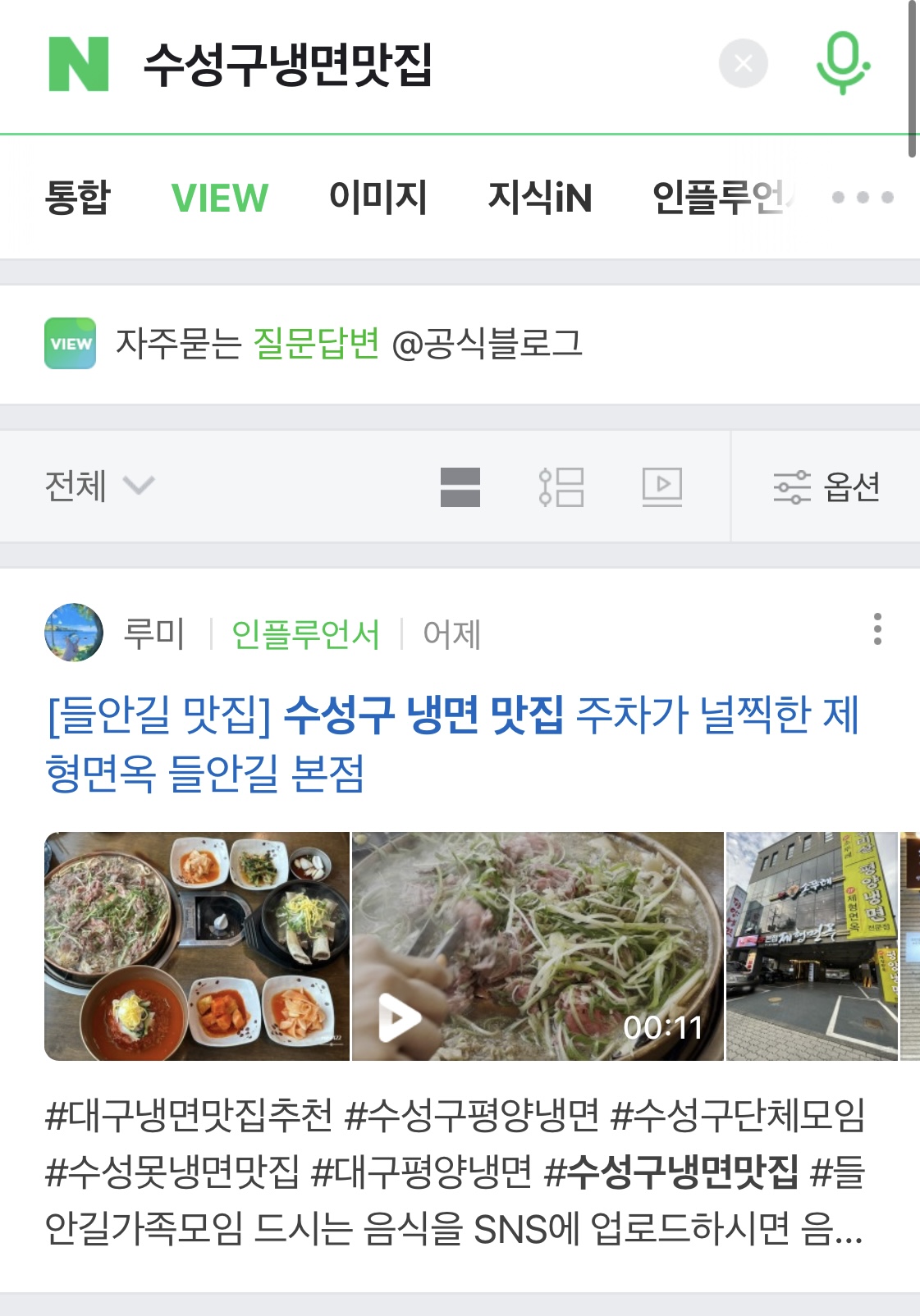The image size is (920, 1316).
Task: Open the 제형면옥 들안길 본점 post title
Action: click(x=451, y=743)
